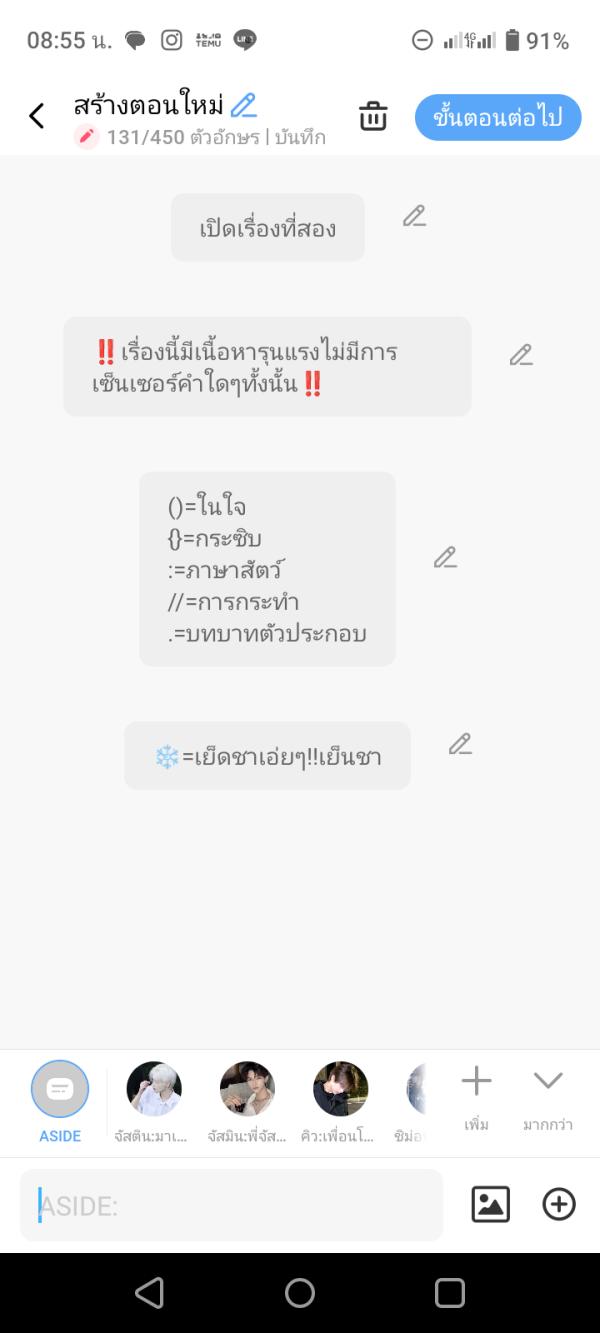Edit the chapter title สร้างตอนใหม่
Viewport: 600px width, 1333px height.
[243, 105]
